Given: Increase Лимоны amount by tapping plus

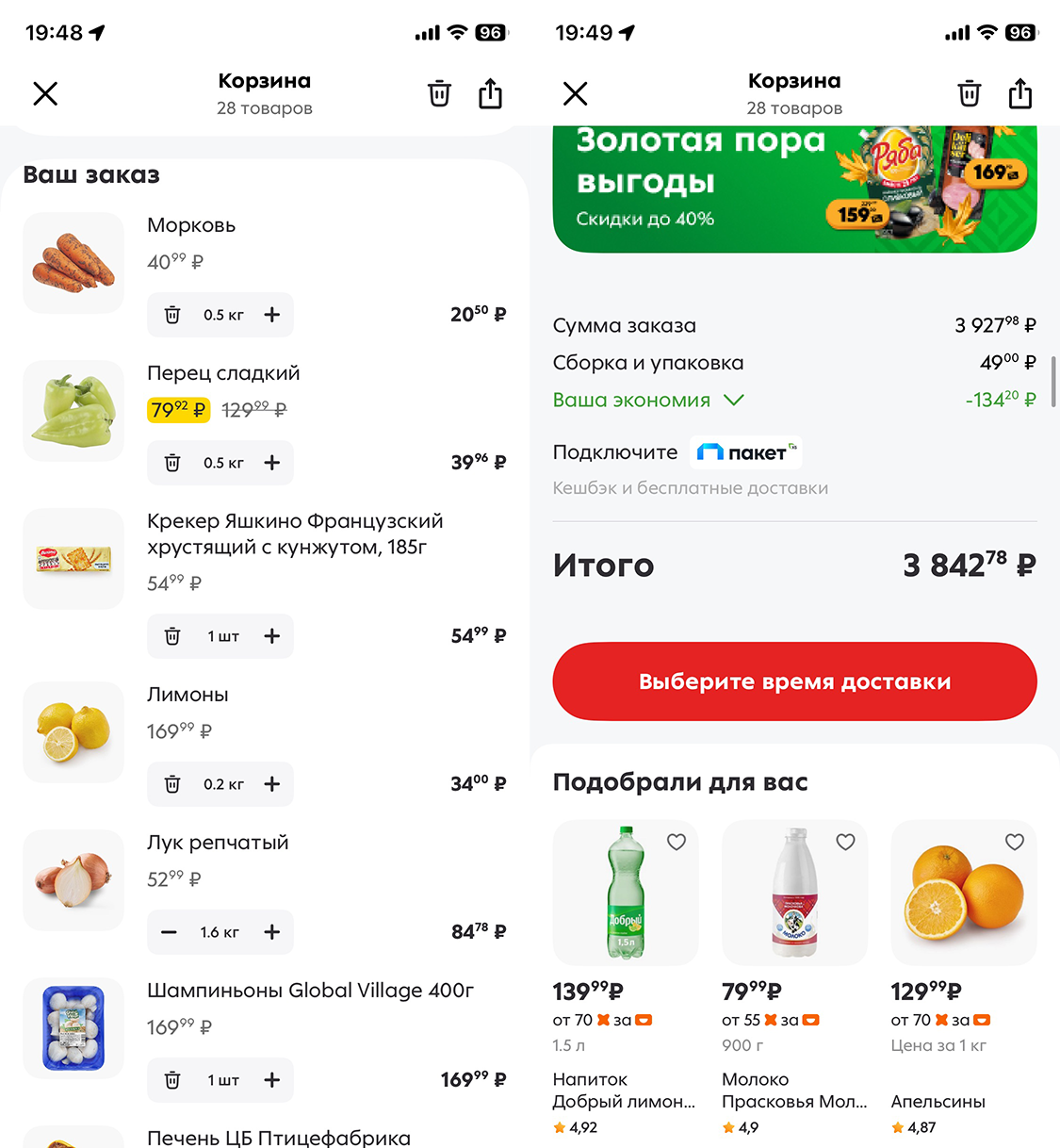Looking at the screenshot, I should (x=272, y=784).
